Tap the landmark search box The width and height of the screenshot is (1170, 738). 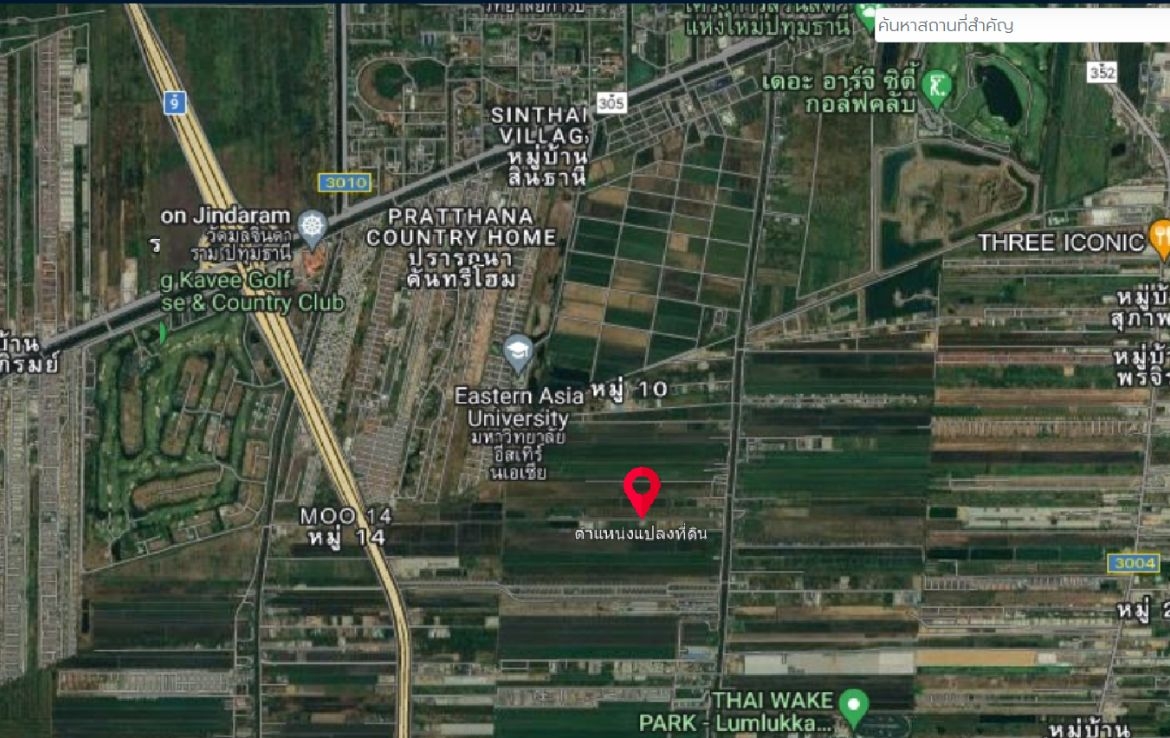1020,25
